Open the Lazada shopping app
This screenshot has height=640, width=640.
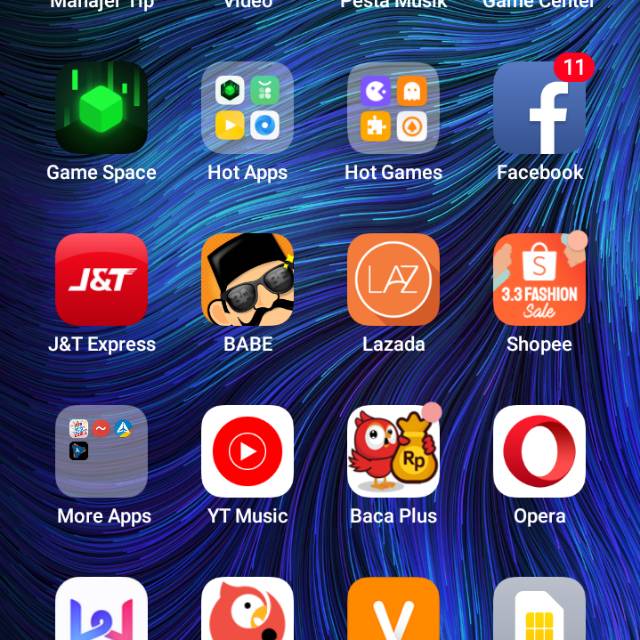click(x=393, y=280)
